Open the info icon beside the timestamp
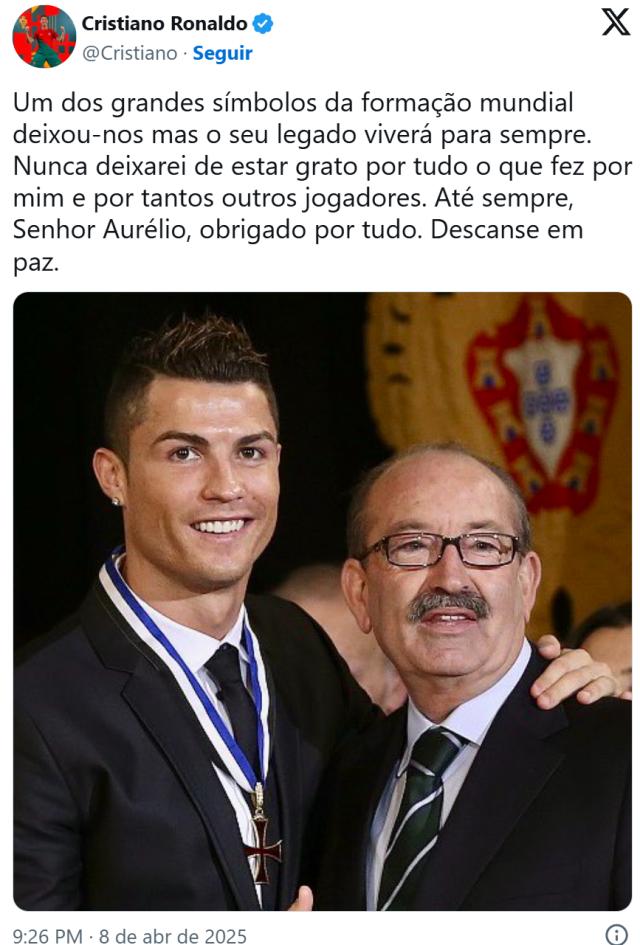Viewport: 640px width, 945px height. (616, 934)
